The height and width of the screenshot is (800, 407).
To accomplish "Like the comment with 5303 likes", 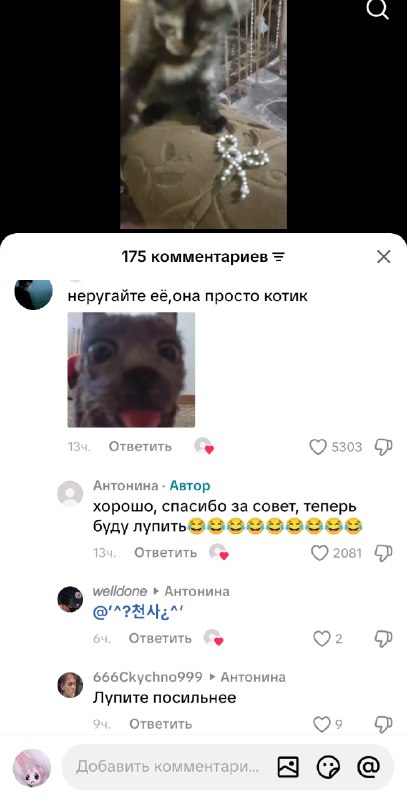I will [318, 447].
